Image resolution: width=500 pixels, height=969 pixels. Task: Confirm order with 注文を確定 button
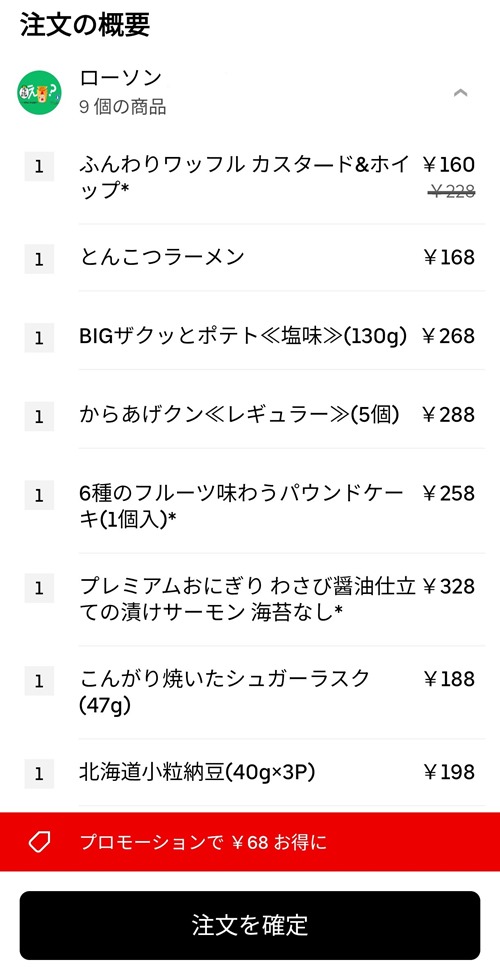(250, 925)
